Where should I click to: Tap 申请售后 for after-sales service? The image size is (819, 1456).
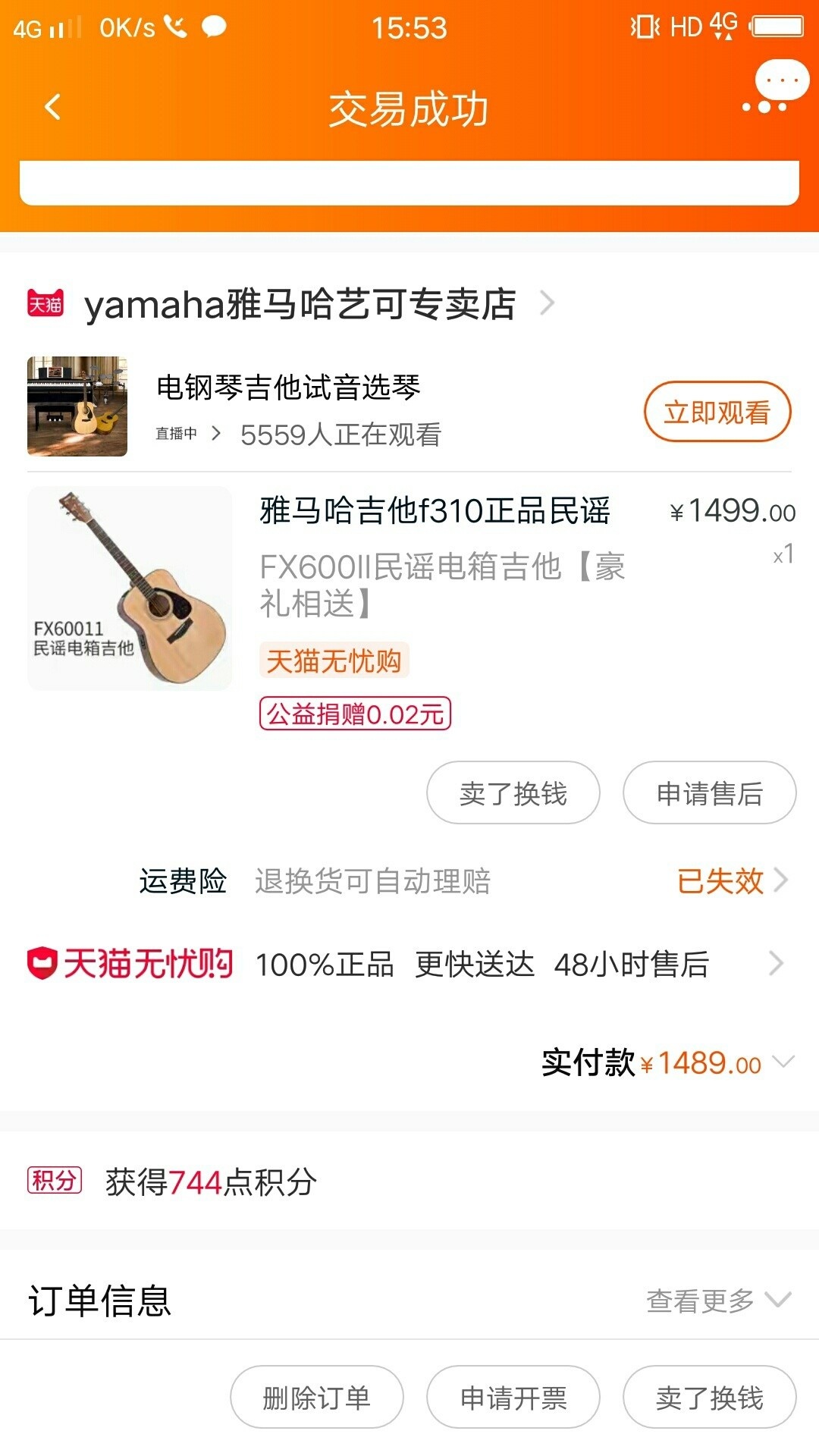click(x=709, y=793)
